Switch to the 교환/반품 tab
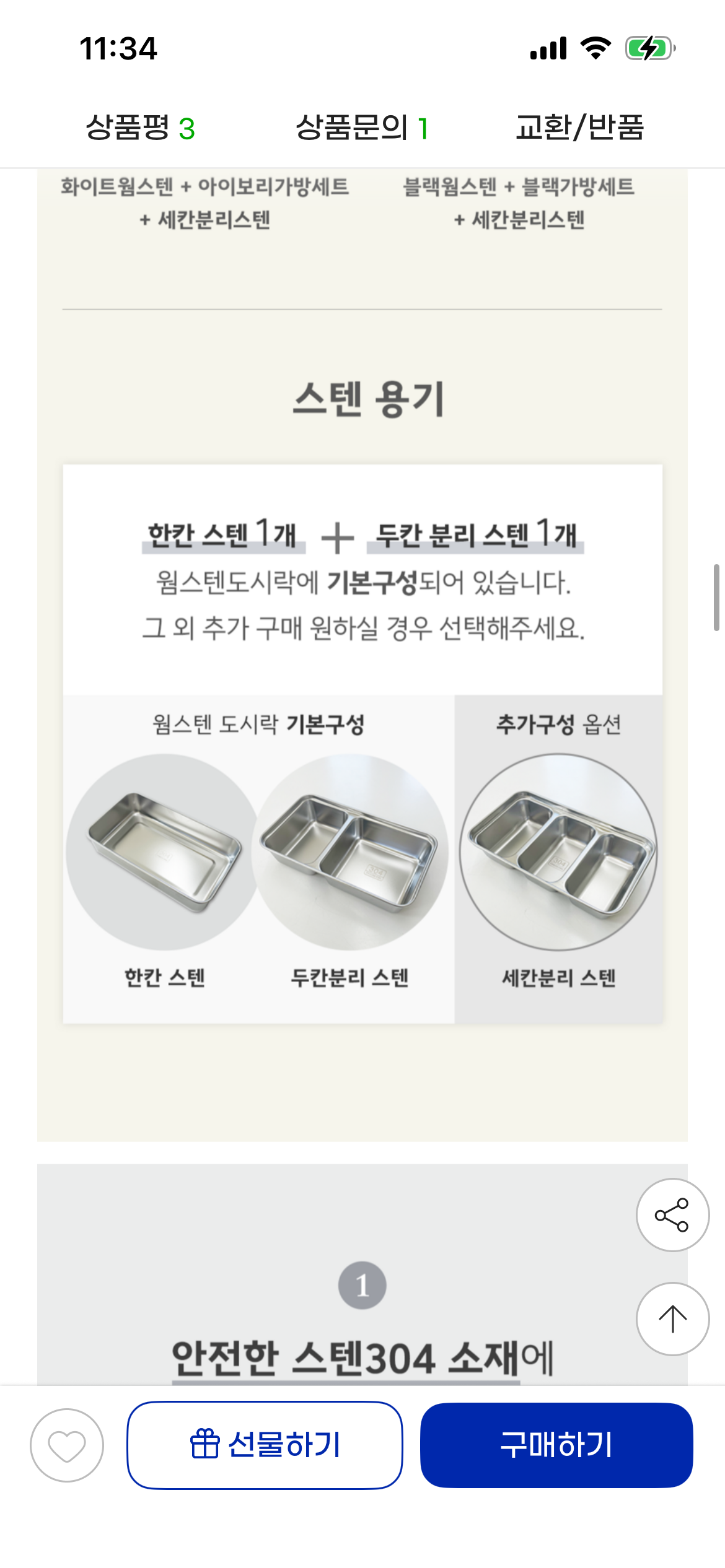Viewport: 725px width, 1568px height. pyautogui.click(x=580, y=128)
